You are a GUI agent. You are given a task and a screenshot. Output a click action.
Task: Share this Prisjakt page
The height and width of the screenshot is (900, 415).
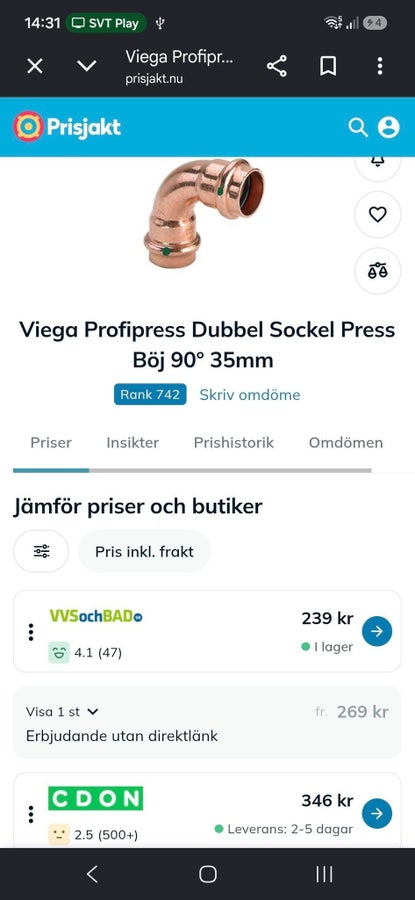click(277, 67)
